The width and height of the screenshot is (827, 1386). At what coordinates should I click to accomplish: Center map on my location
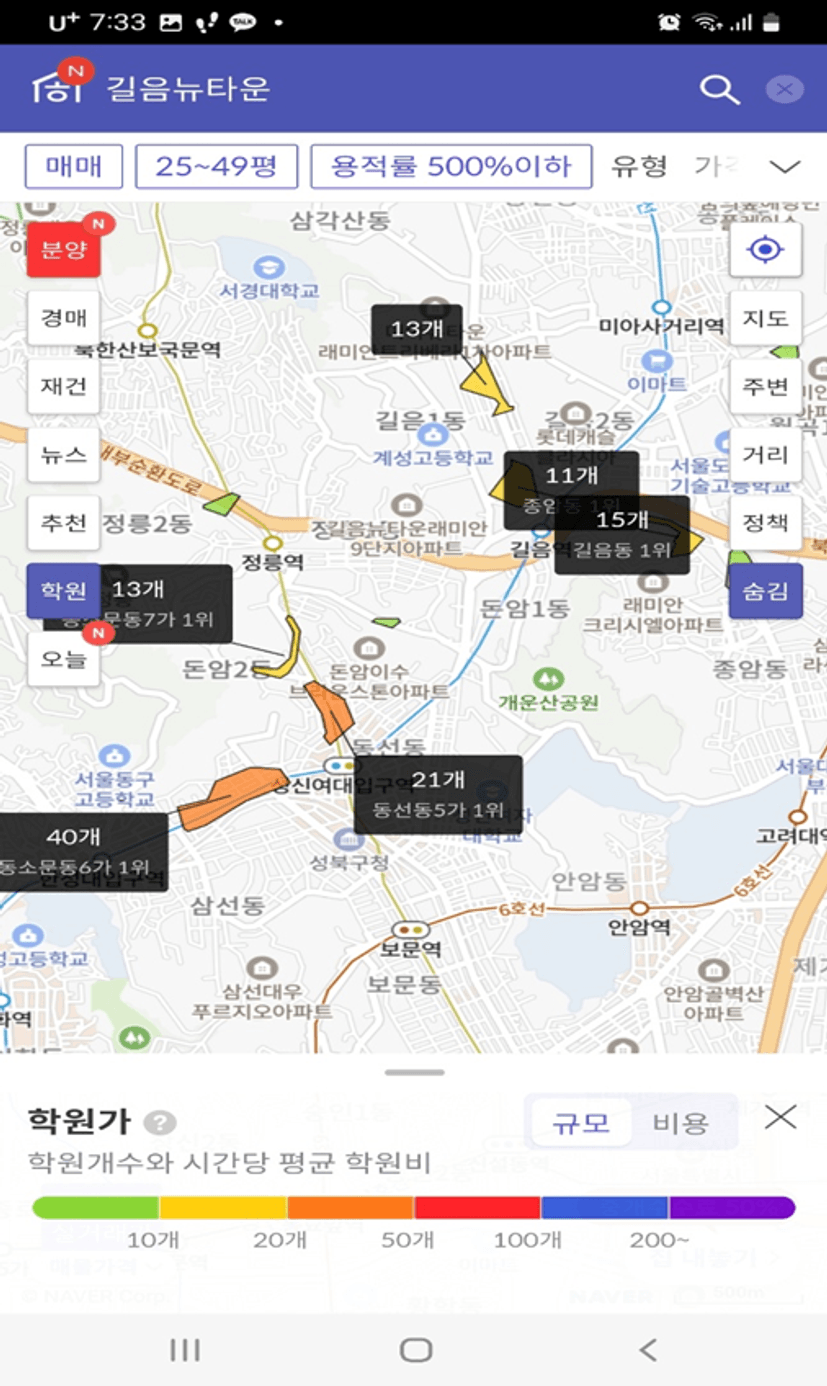(766, 250)
